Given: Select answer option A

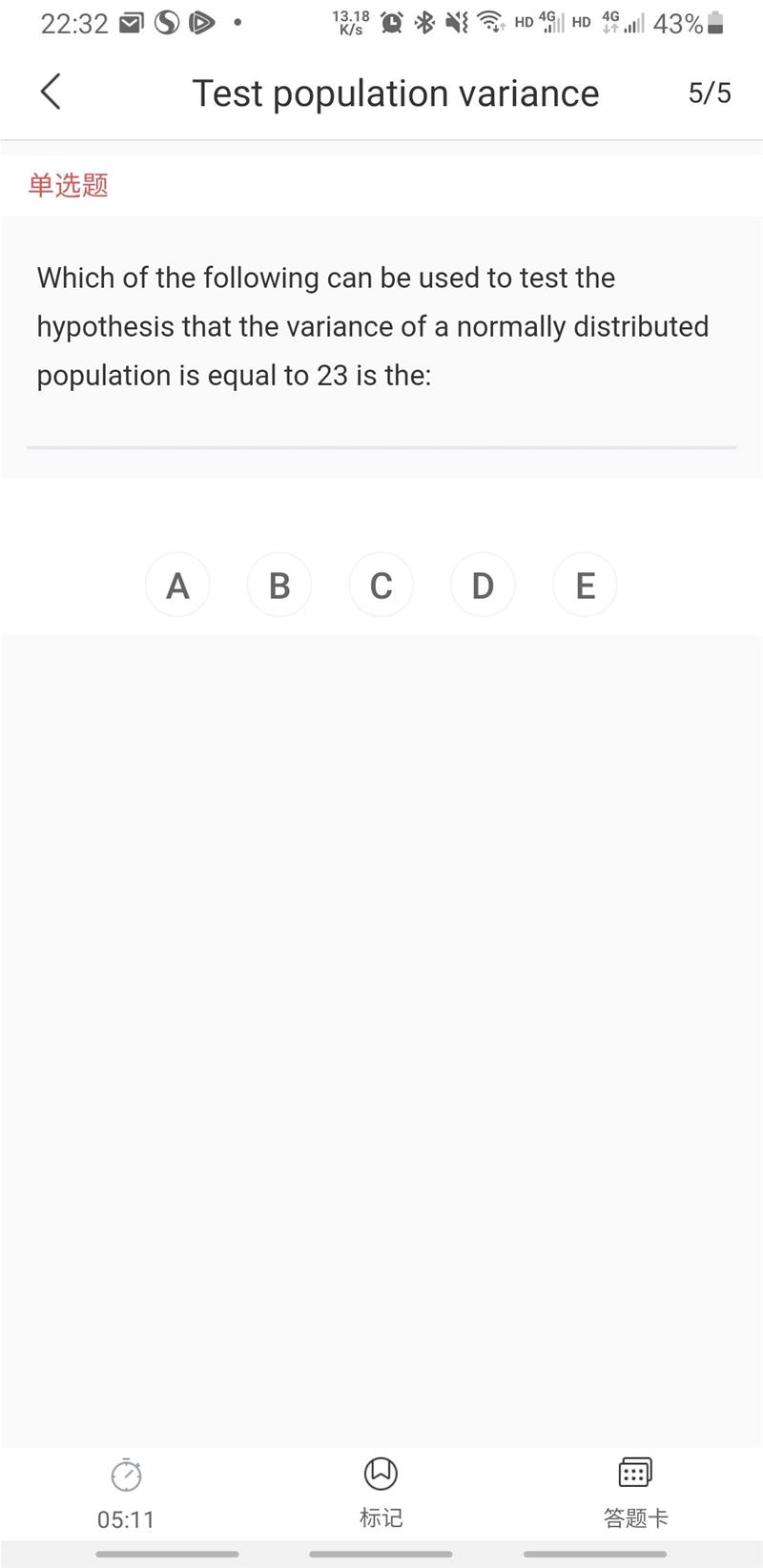Looking at the screenshot, I should point(177,585).
